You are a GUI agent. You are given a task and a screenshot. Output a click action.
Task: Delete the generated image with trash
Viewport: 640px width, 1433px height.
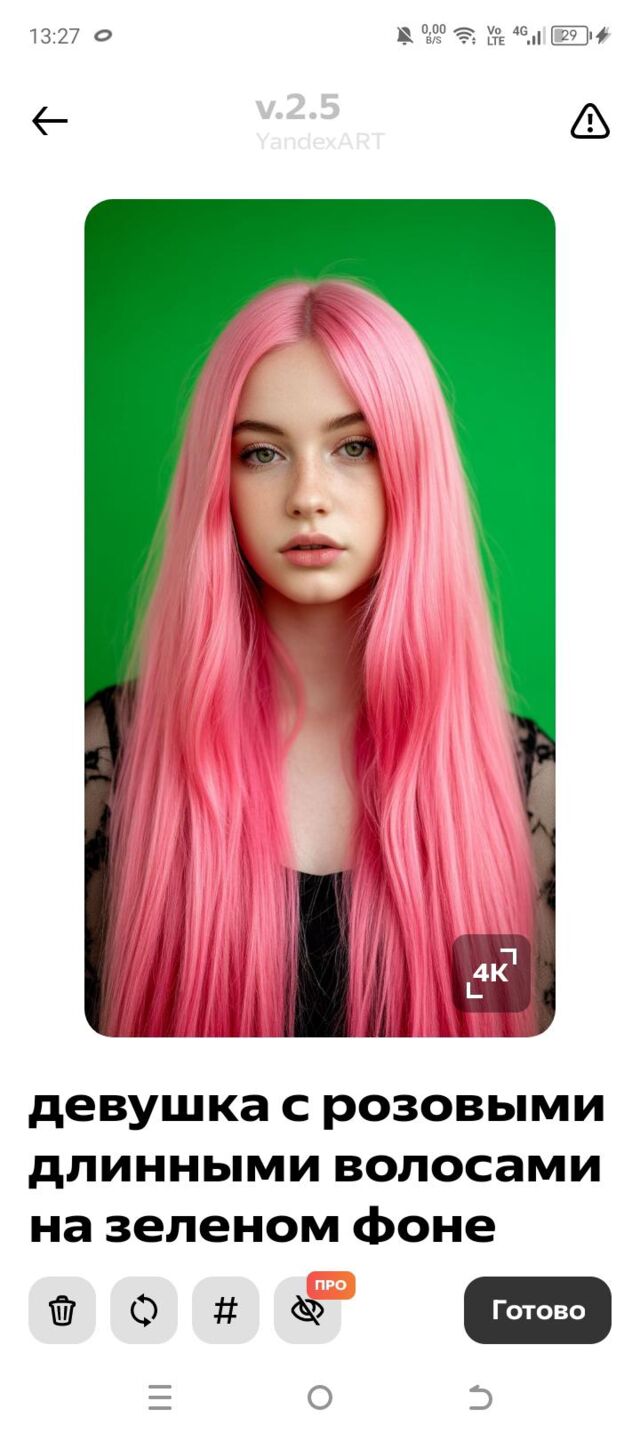click(62, 1310)
